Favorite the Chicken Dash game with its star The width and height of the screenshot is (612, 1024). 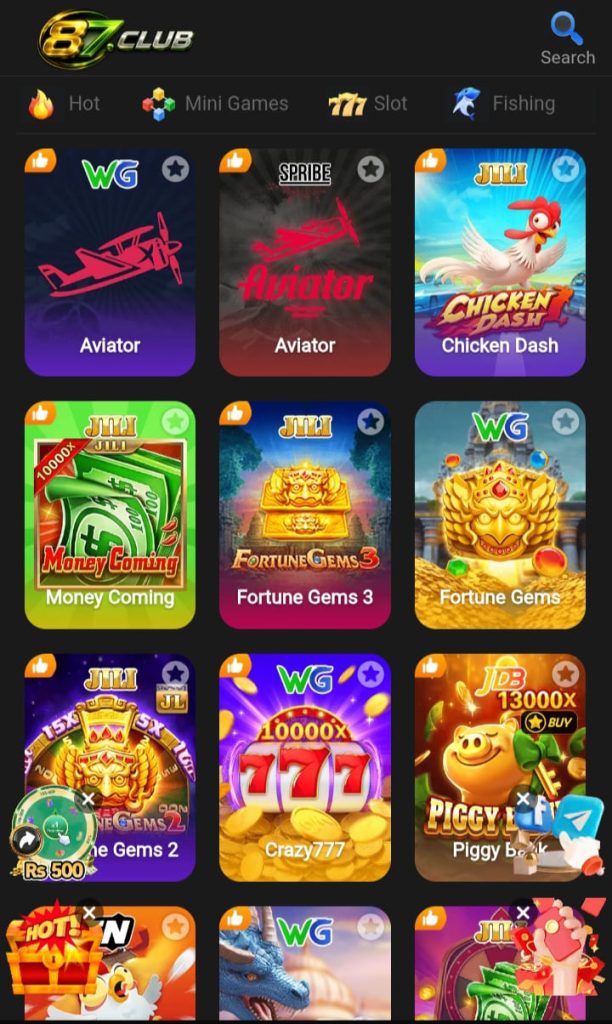(566, 169)
